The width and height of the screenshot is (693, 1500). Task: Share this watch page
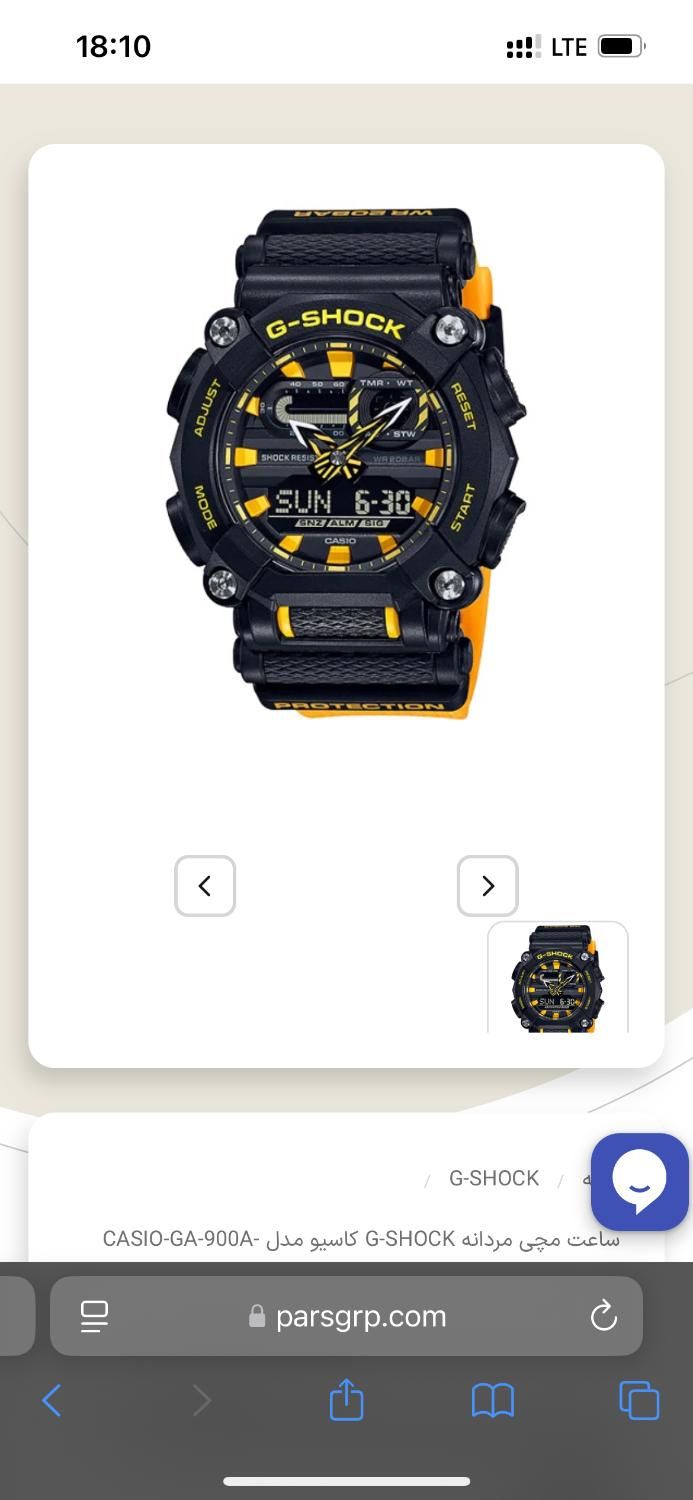pos(346,1399)
